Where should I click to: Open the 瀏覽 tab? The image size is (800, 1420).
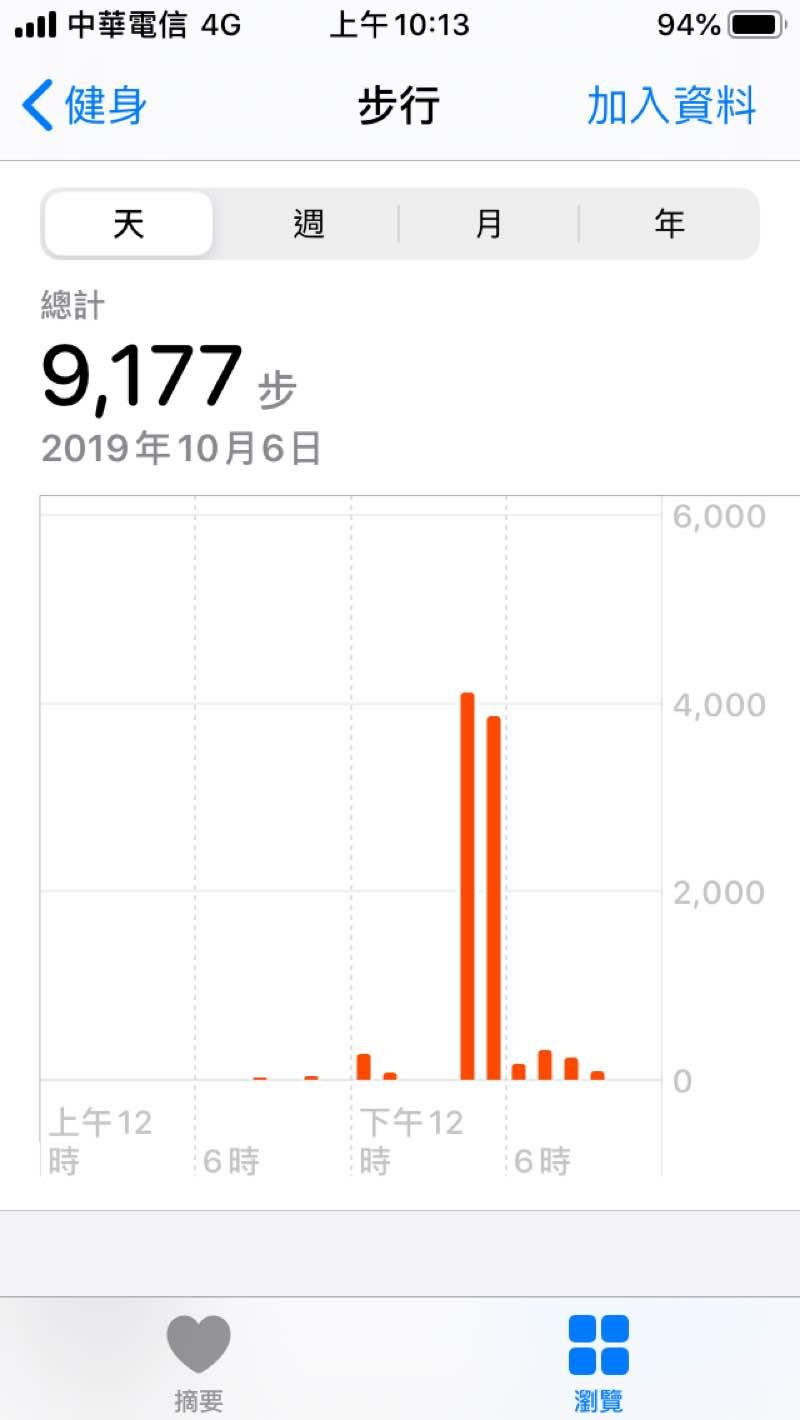599,1360
